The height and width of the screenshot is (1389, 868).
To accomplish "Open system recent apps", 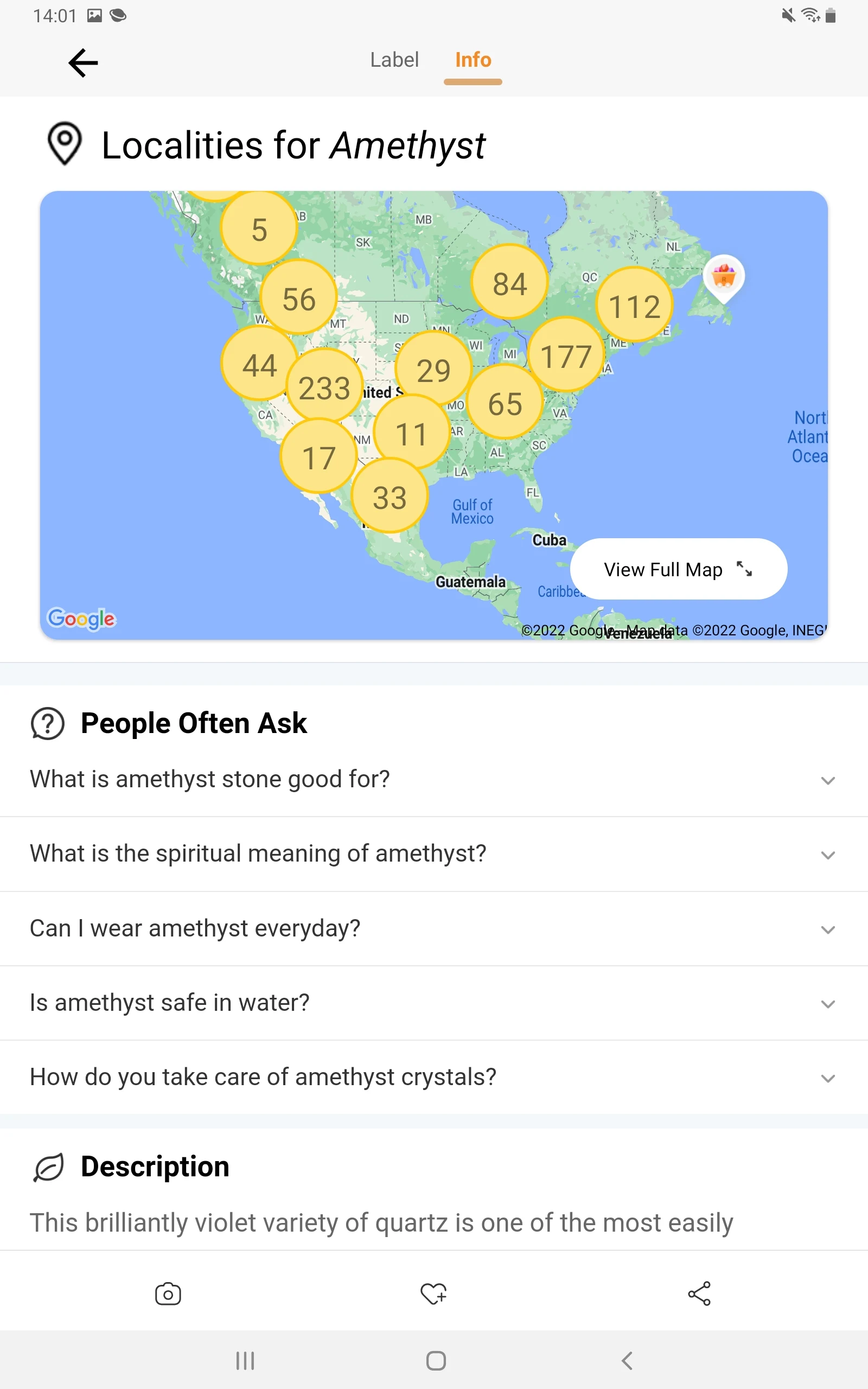I will (245, 1360).
